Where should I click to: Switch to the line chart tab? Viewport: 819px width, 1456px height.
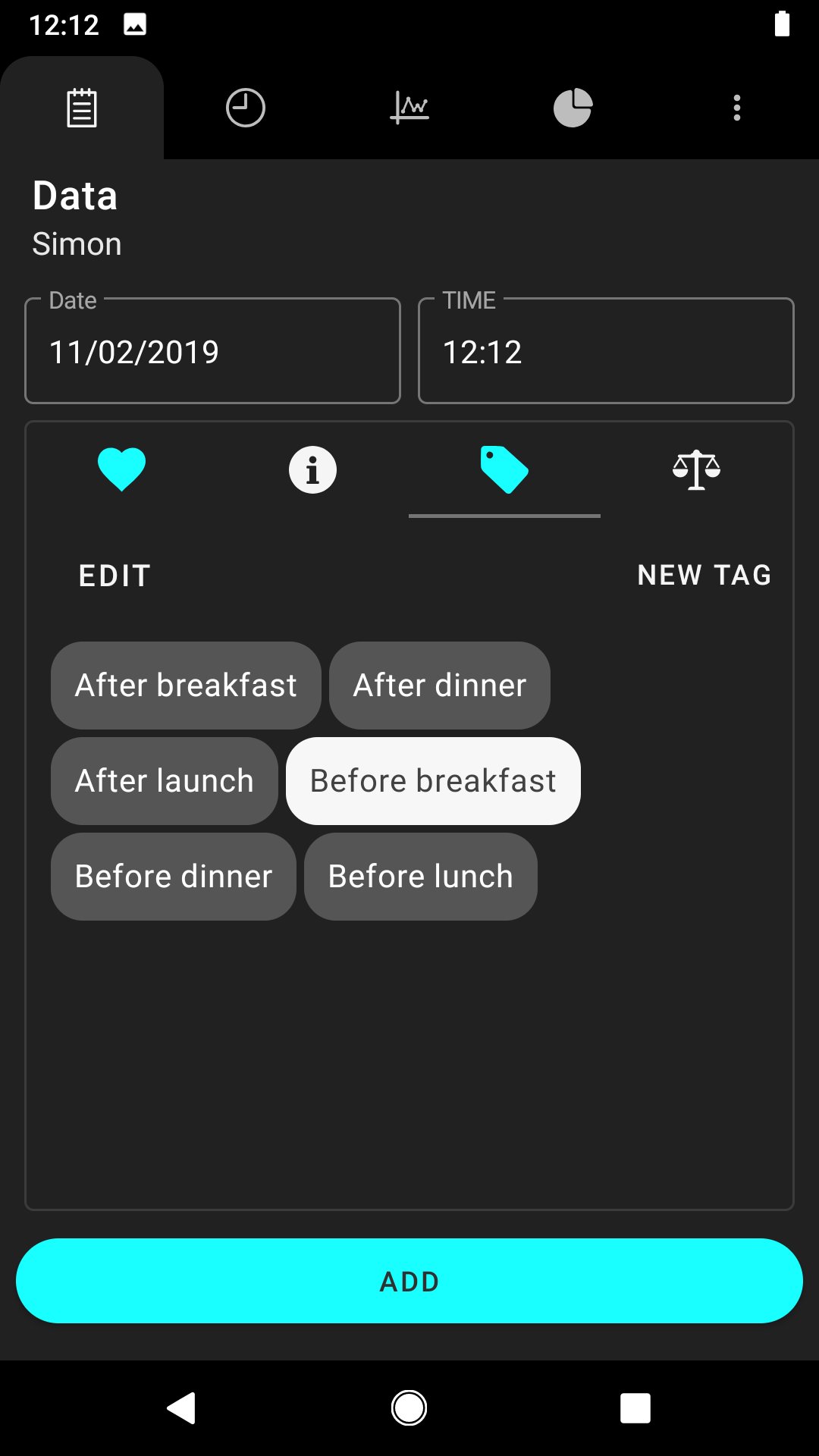click(409, 108)
